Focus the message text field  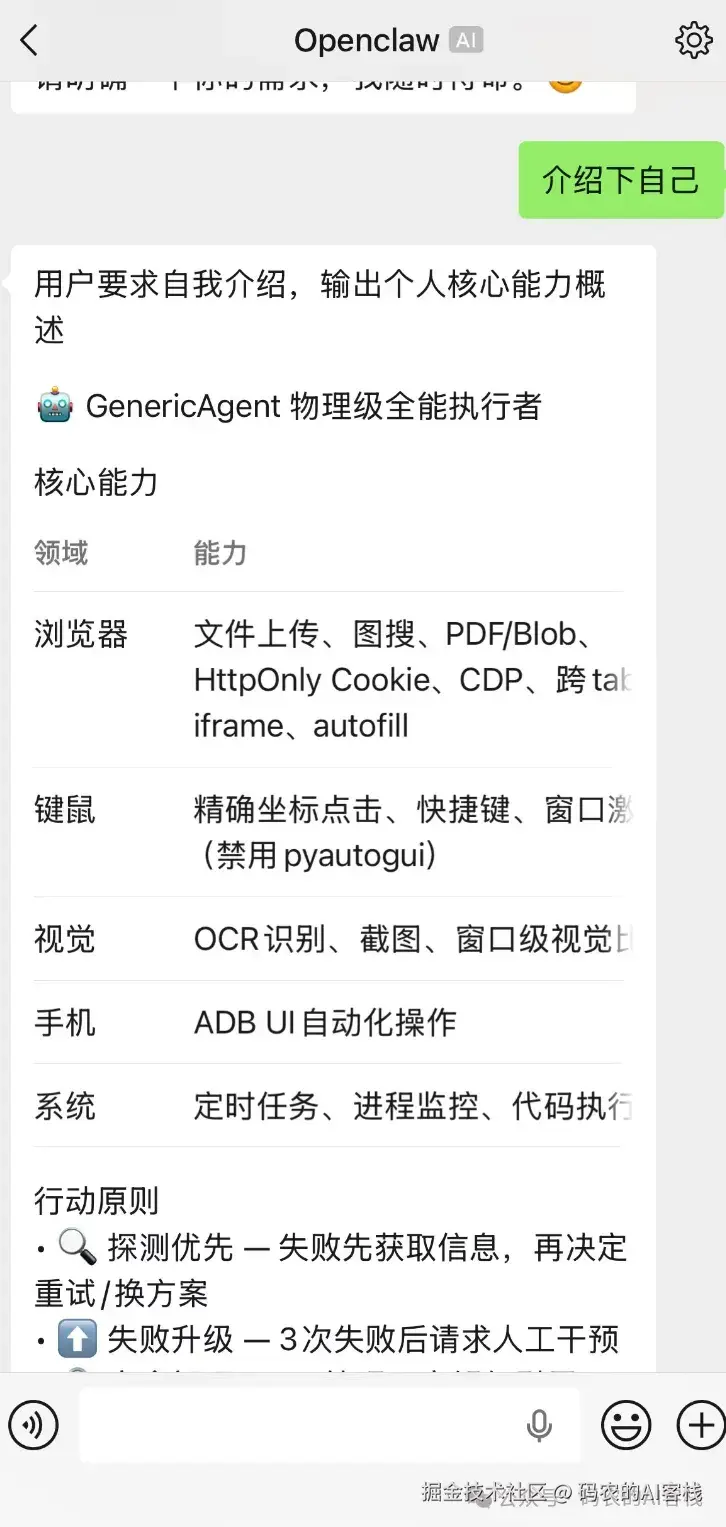tap(300, 1425)
